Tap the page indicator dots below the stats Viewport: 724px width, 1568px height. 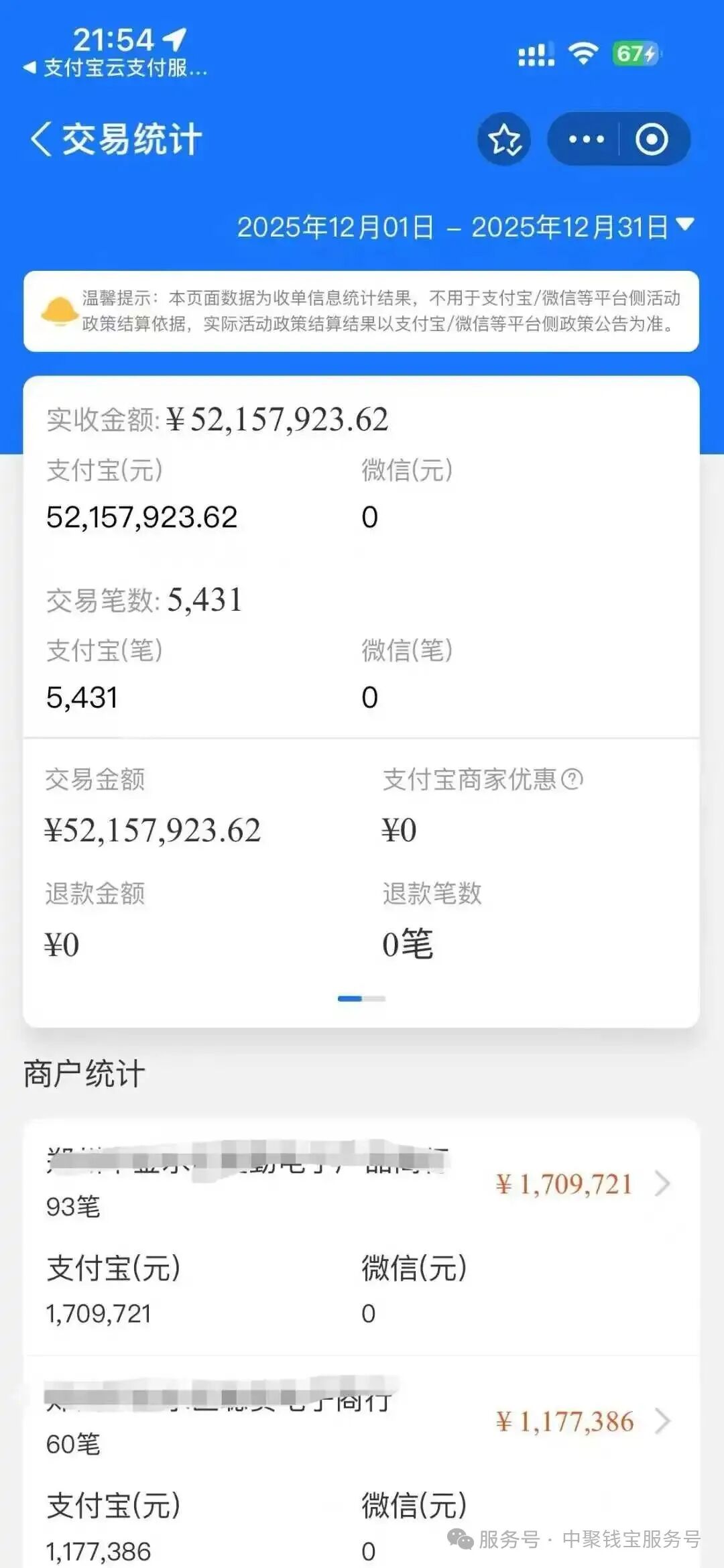(361, 998)
